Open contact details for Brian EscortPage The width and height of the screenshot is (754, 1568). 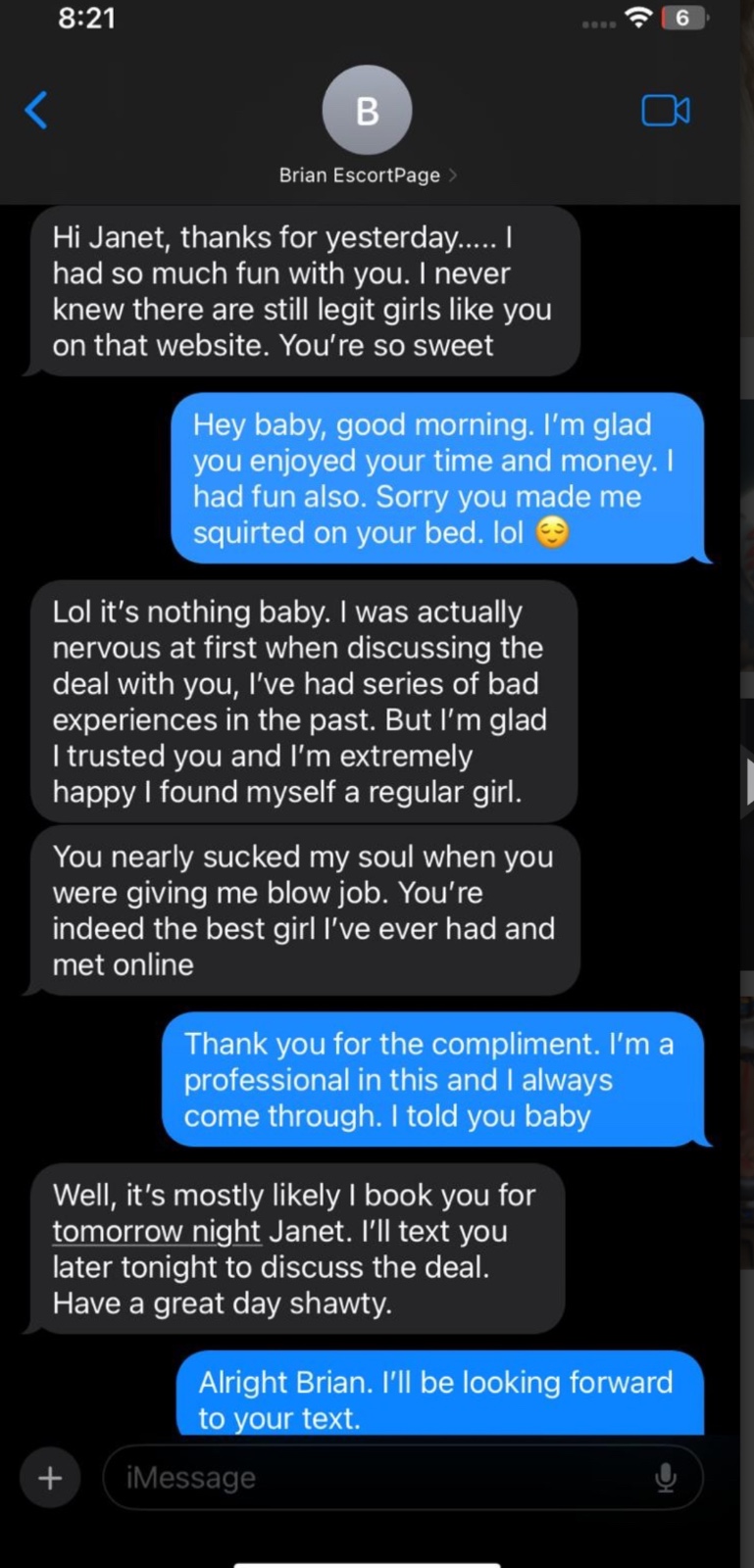367,174
